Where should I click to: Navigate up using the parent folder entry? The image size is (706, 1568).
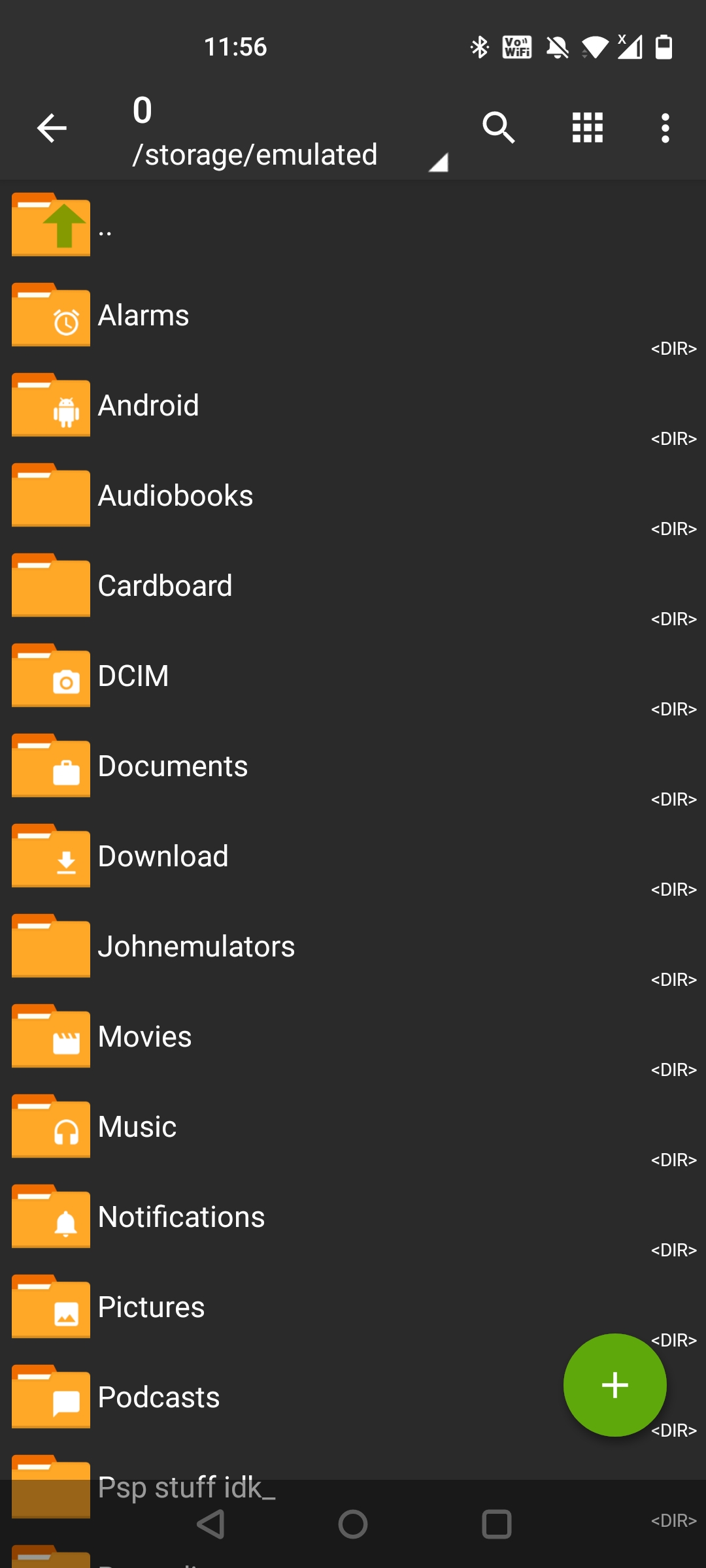tap(106, 225)
